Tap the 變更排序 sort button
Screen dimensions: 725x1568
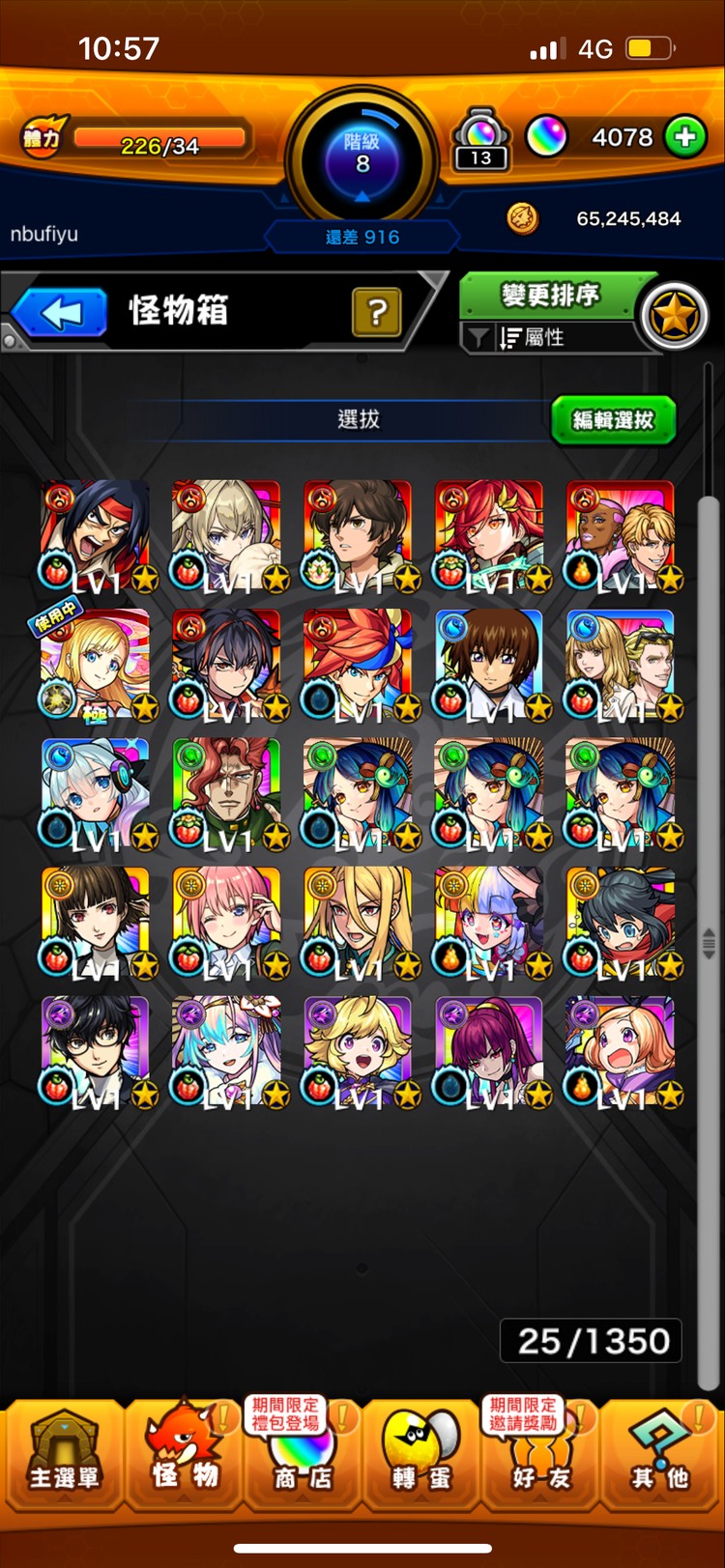click(x=549, y=296)
